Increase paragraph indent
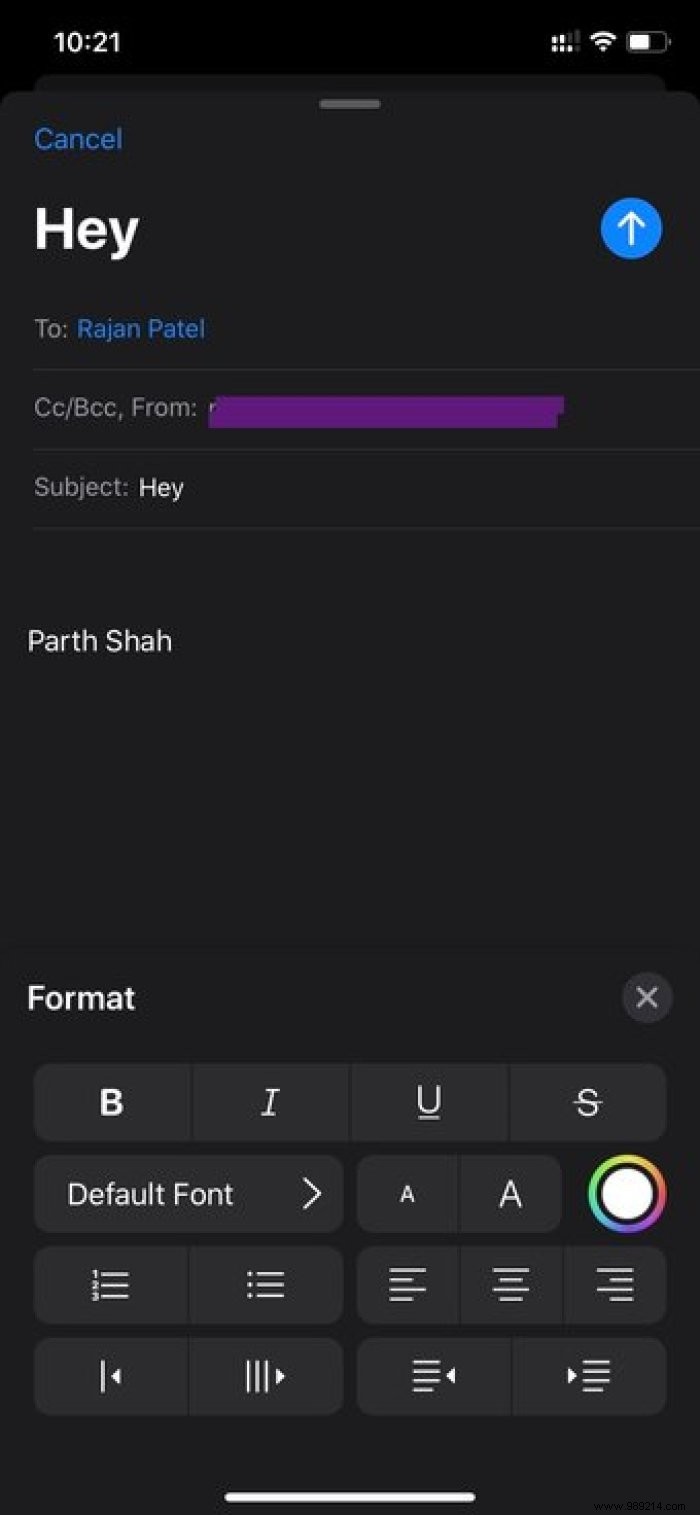Viewport: 700px width, 1515px height. (589, 1377)
